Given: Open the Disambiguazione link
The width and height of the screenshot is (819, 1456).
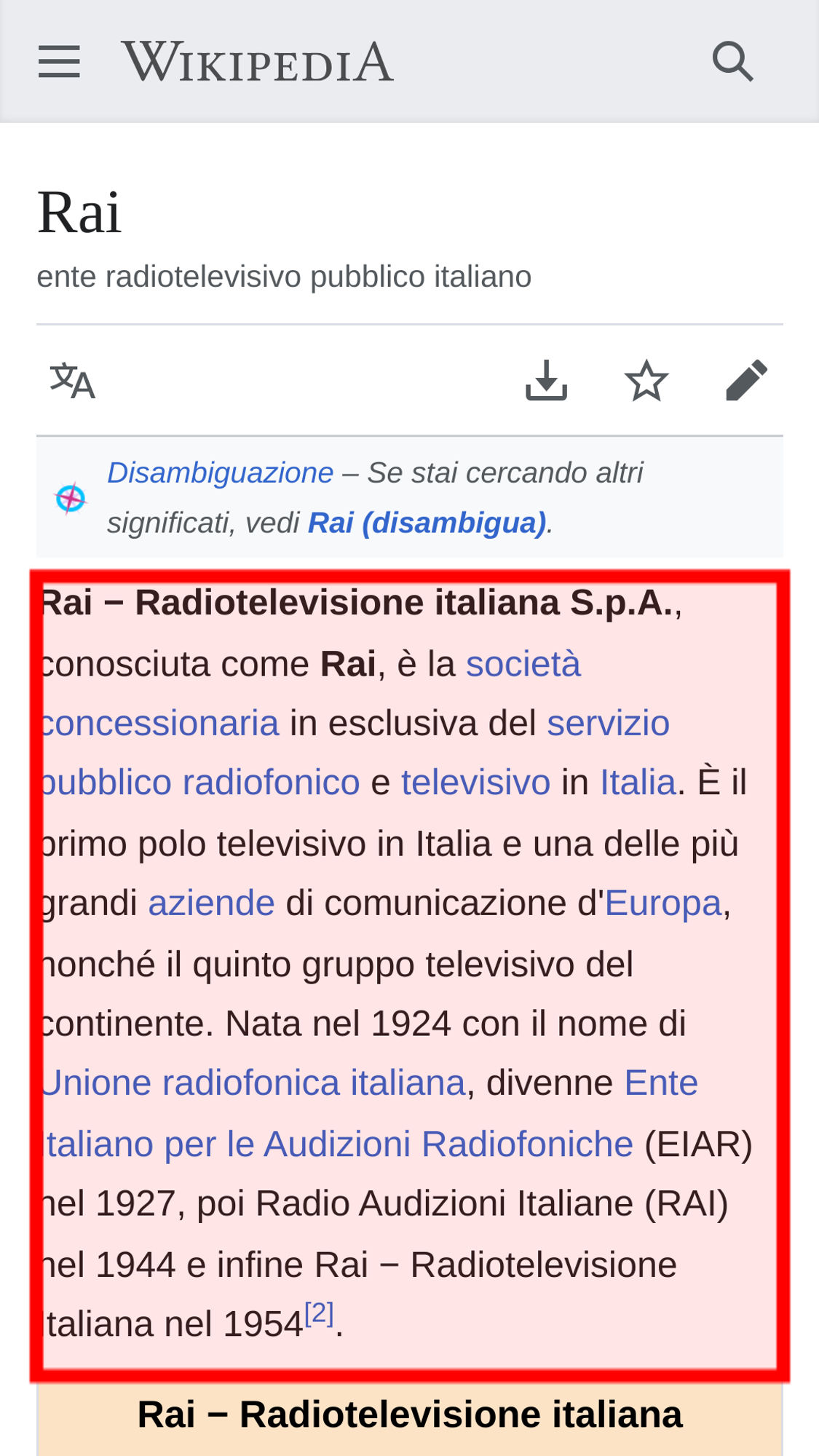Looking at the screenshot, I should (x=220, y=473).
